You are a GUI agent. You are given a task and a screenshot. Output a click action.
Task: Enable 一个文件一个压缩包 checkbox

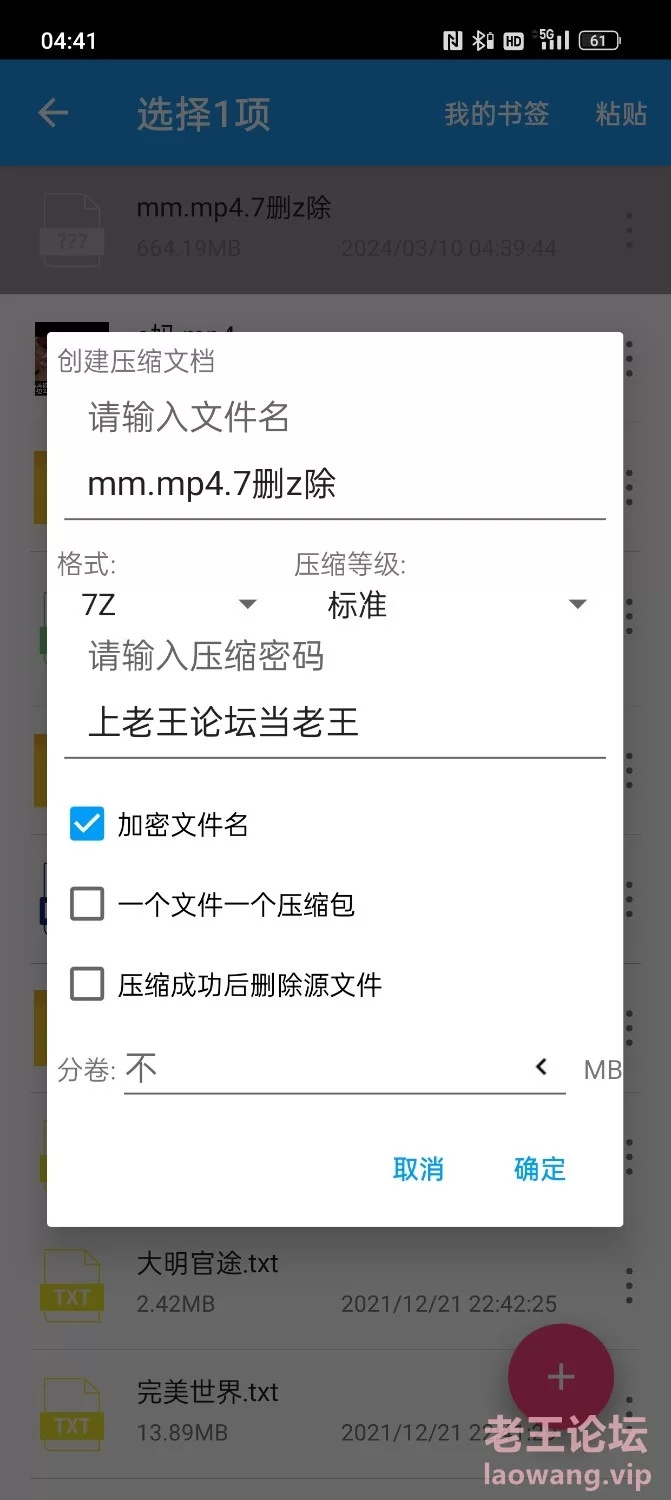87,905
